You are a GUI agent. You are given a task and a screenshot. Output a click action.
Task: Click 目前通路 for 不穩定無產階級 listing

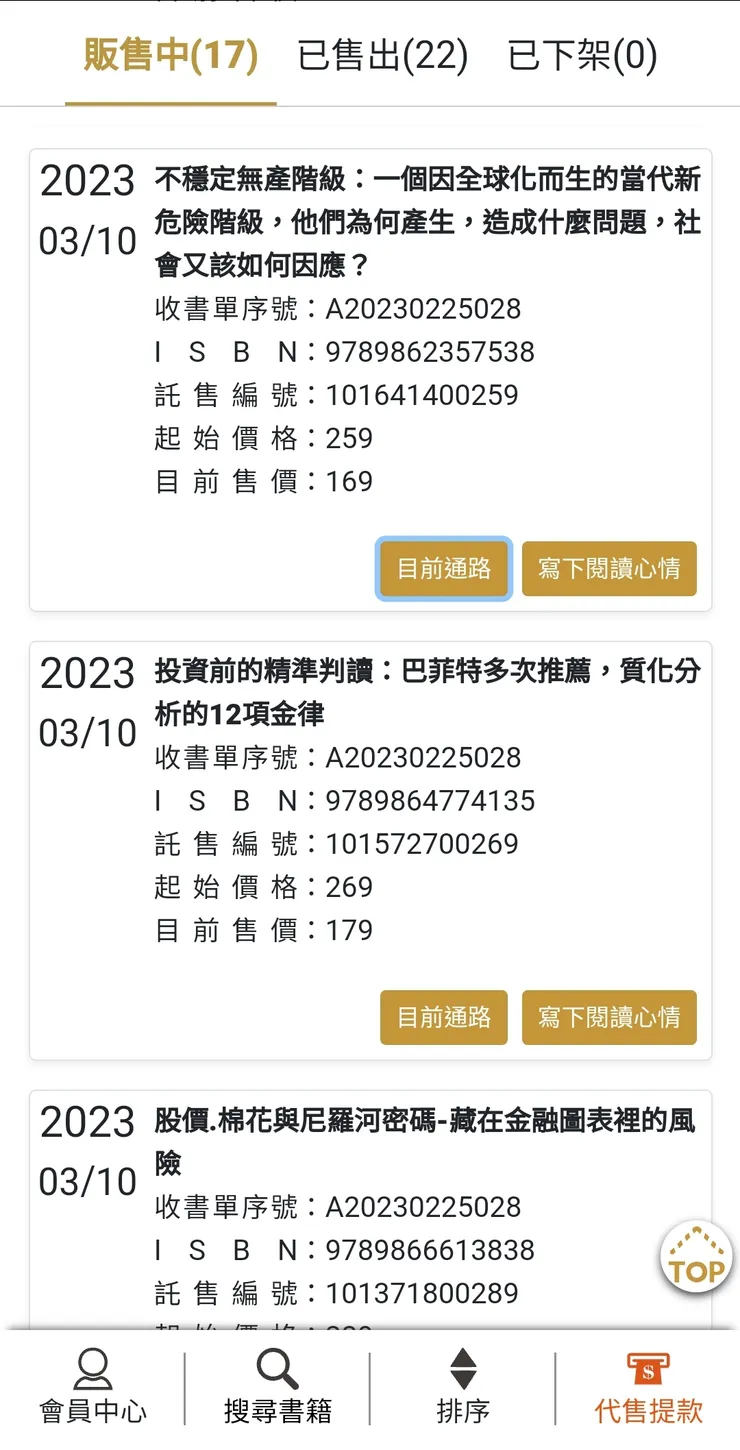tap(443, 568)
